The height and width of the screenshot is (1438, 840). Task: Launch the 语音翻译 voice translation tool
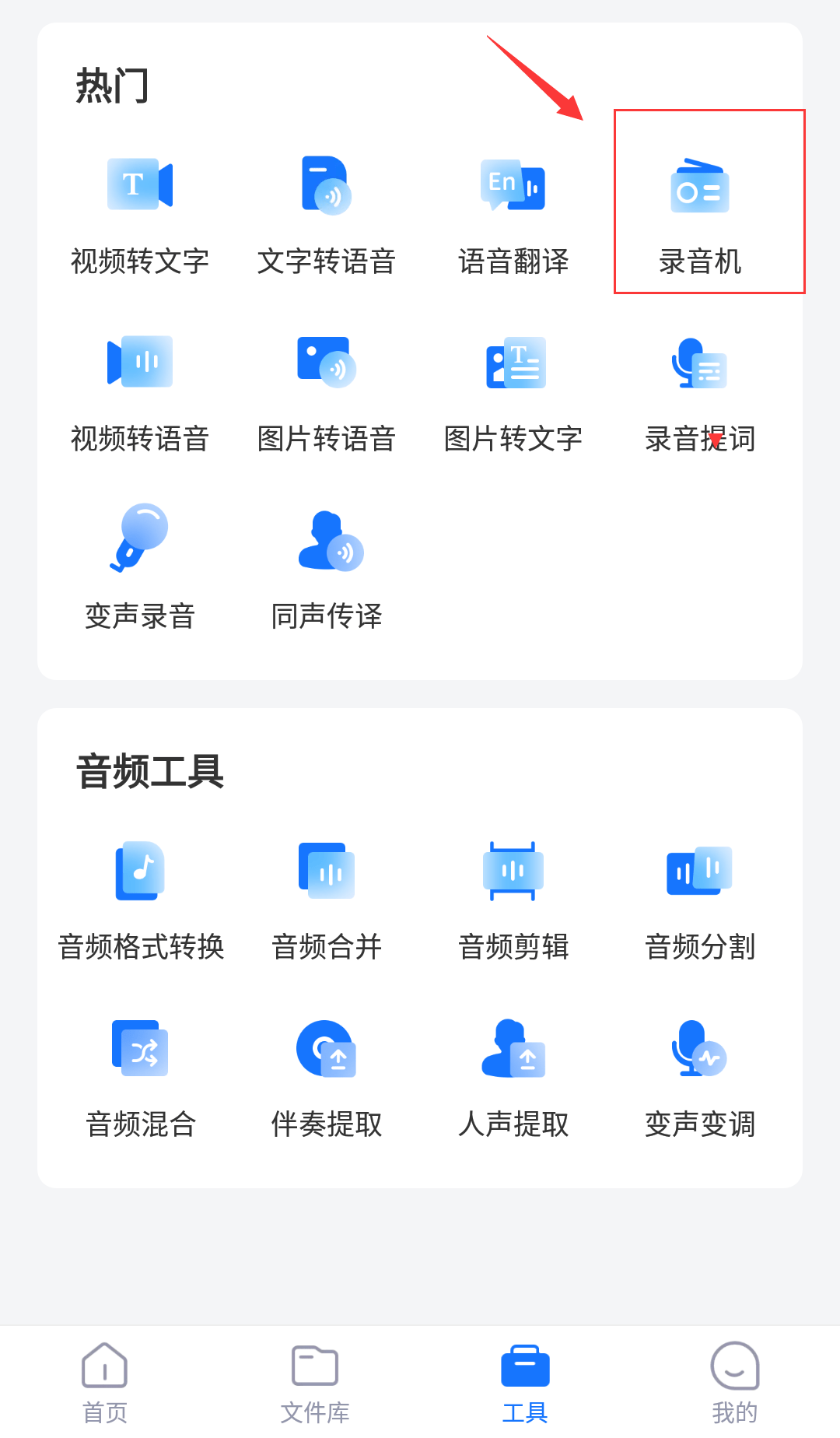(513, 210)
